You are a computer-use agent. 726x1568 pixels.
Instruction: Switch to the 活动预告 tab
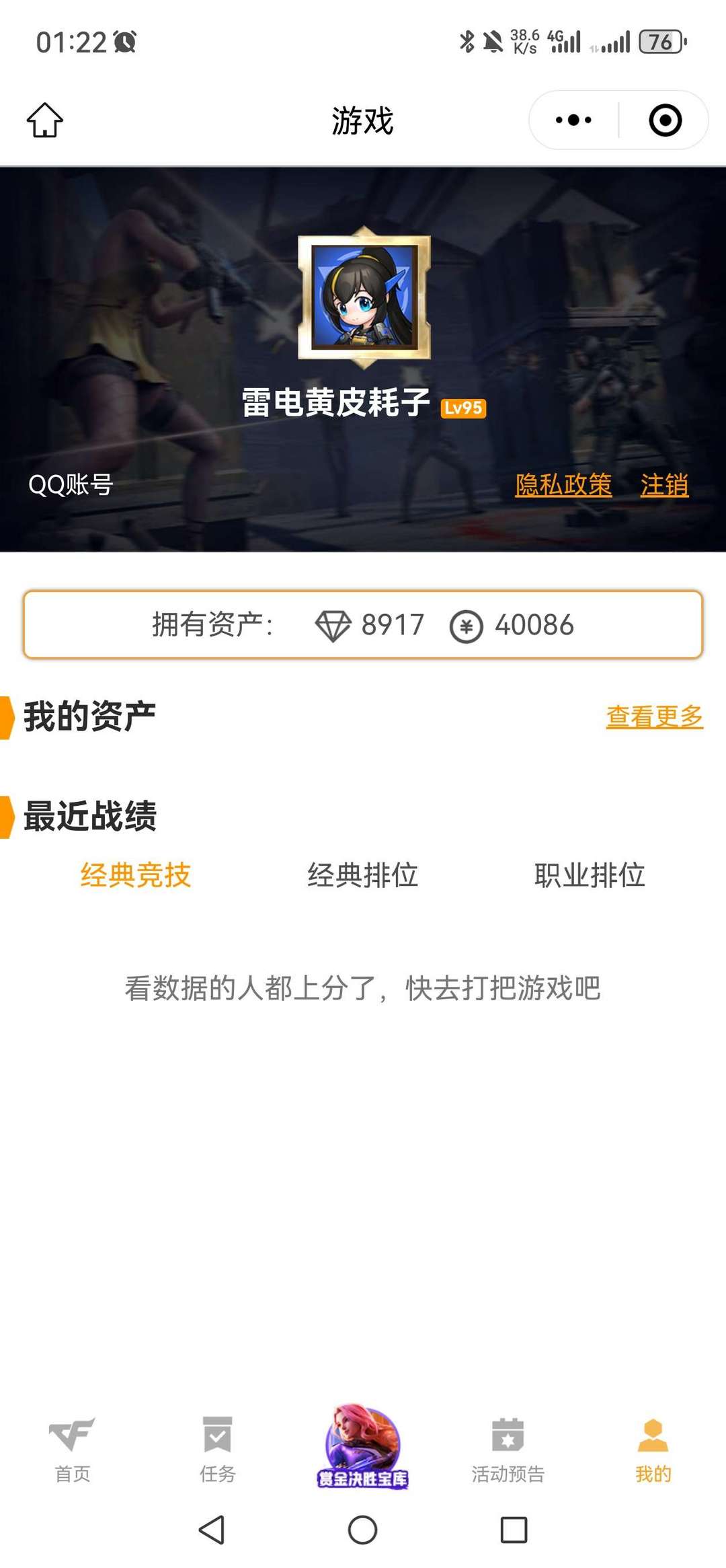point(508,1450)
